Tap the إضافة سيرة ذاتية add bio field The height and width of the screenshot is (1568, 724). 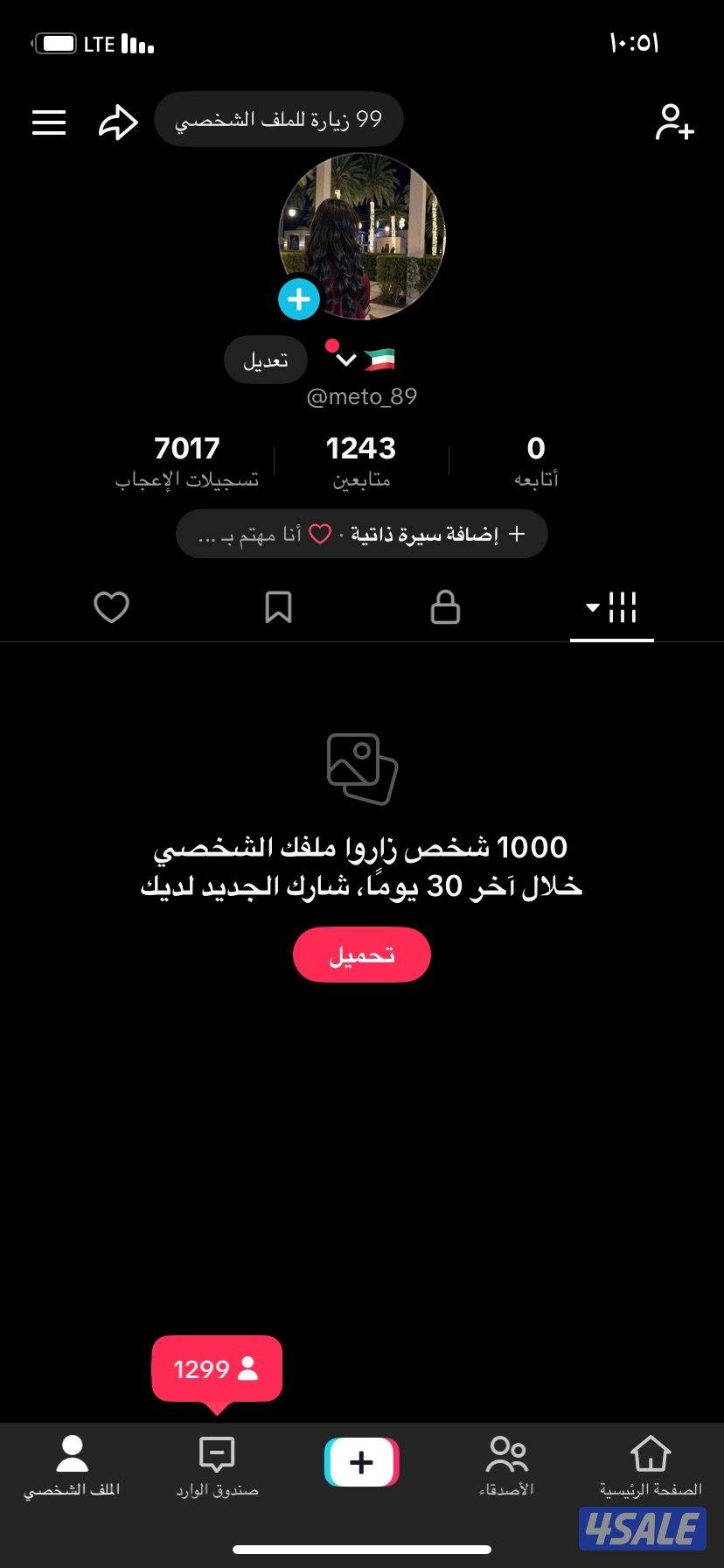[361, 533]
